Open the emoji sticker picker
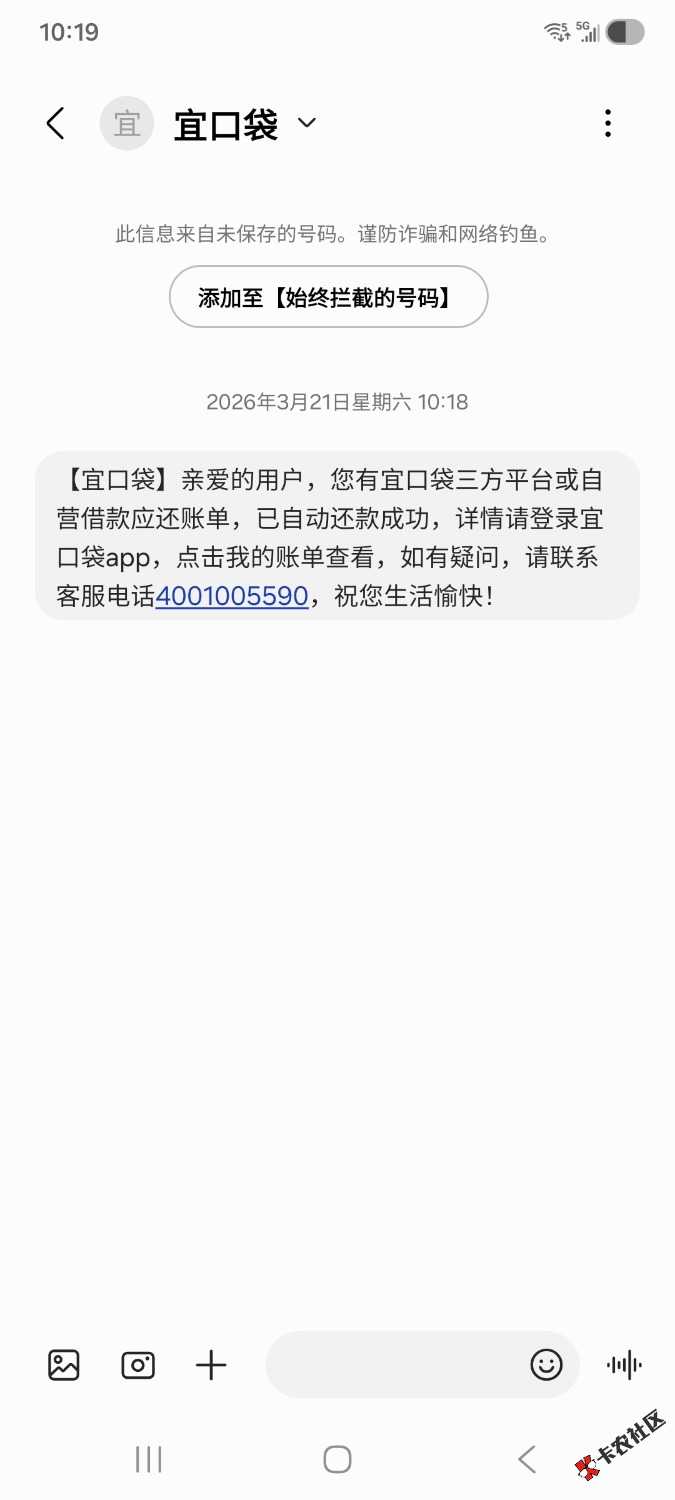This screenshot has height=1500, width=675. coord(546,1365)
